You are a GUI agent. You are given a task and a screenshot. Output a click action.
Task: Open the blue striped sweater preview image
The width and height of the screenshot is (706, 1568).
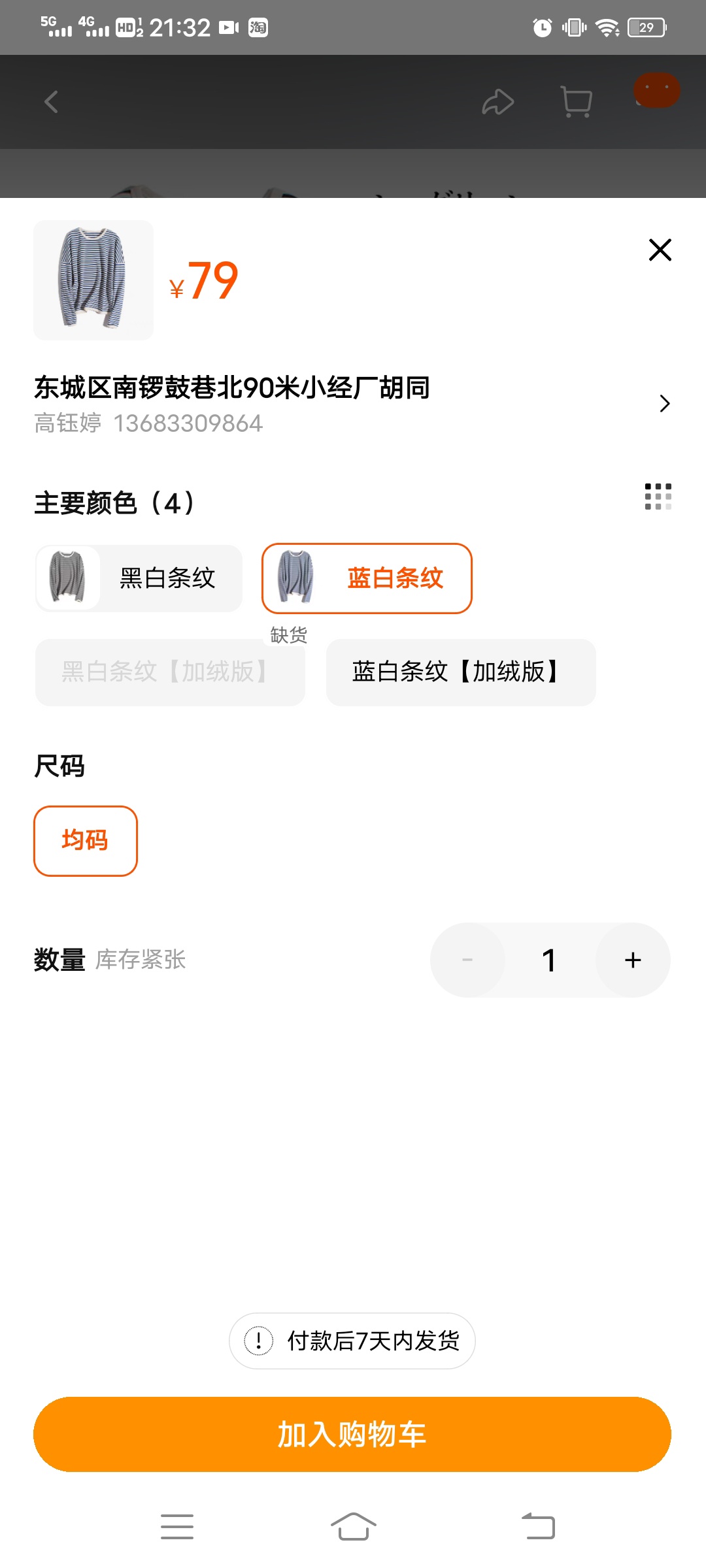click(93, 280)
